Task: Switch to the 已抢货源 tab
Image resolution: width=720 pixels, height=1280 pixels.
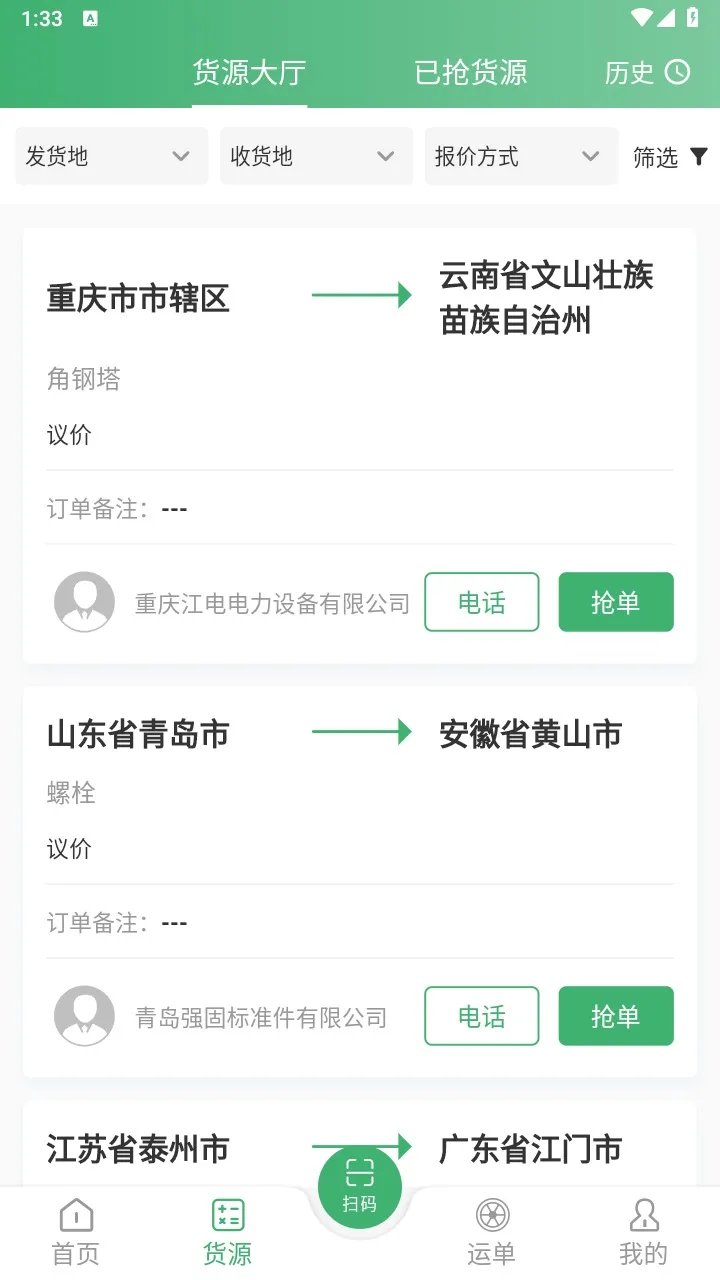Action: pos(470,73)
